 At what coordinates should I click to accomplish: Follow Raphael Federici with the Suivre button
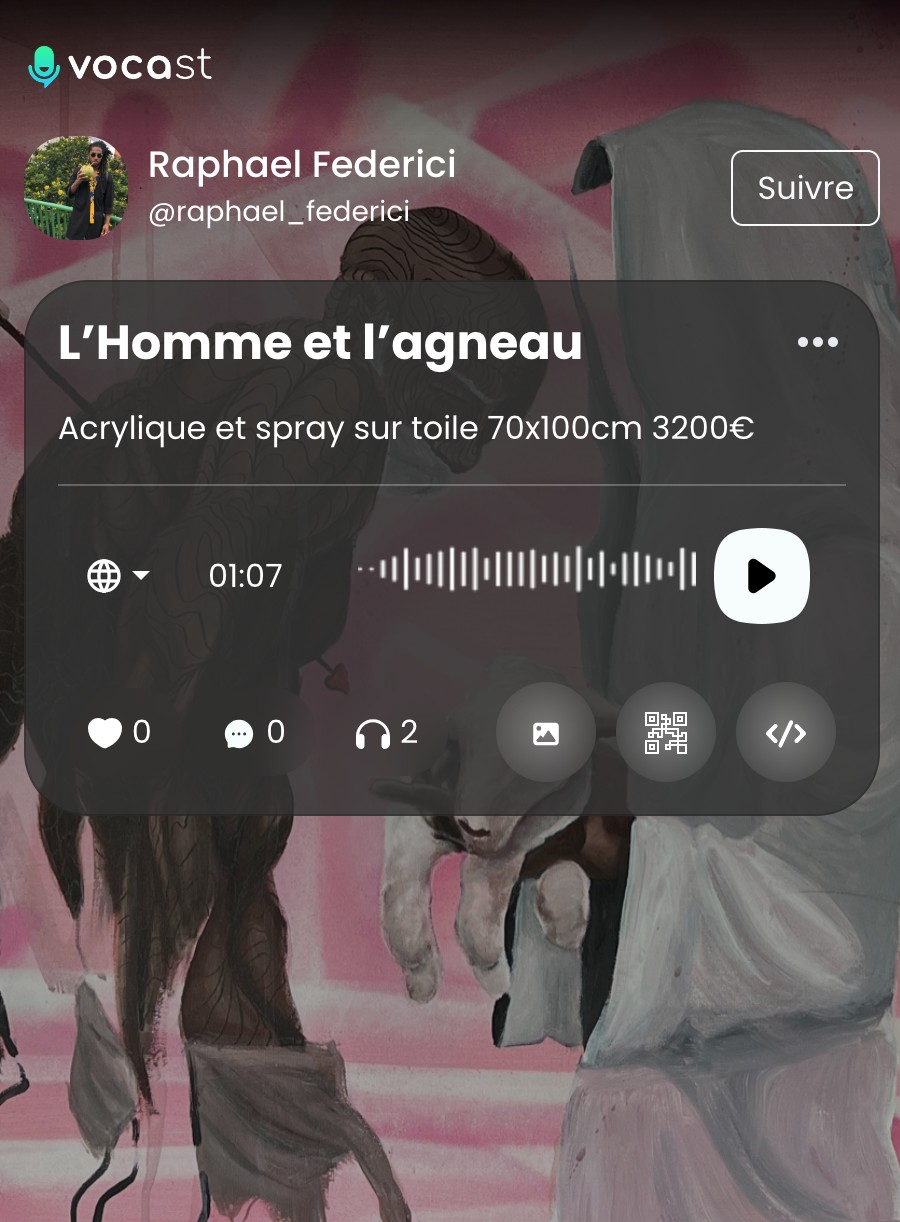(x=805, y=188)
